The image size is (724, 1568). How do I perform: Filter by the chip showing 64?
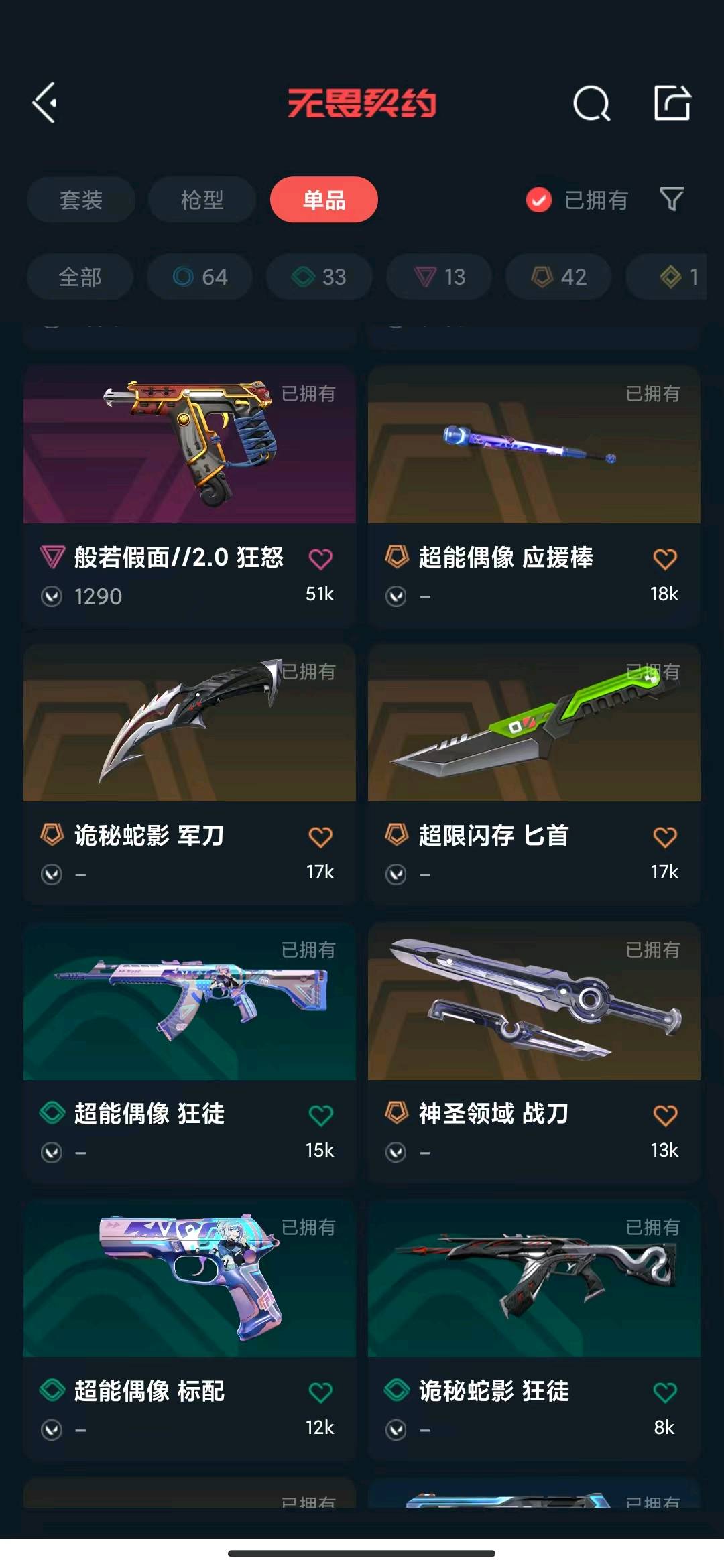click(x=200, y=277)
